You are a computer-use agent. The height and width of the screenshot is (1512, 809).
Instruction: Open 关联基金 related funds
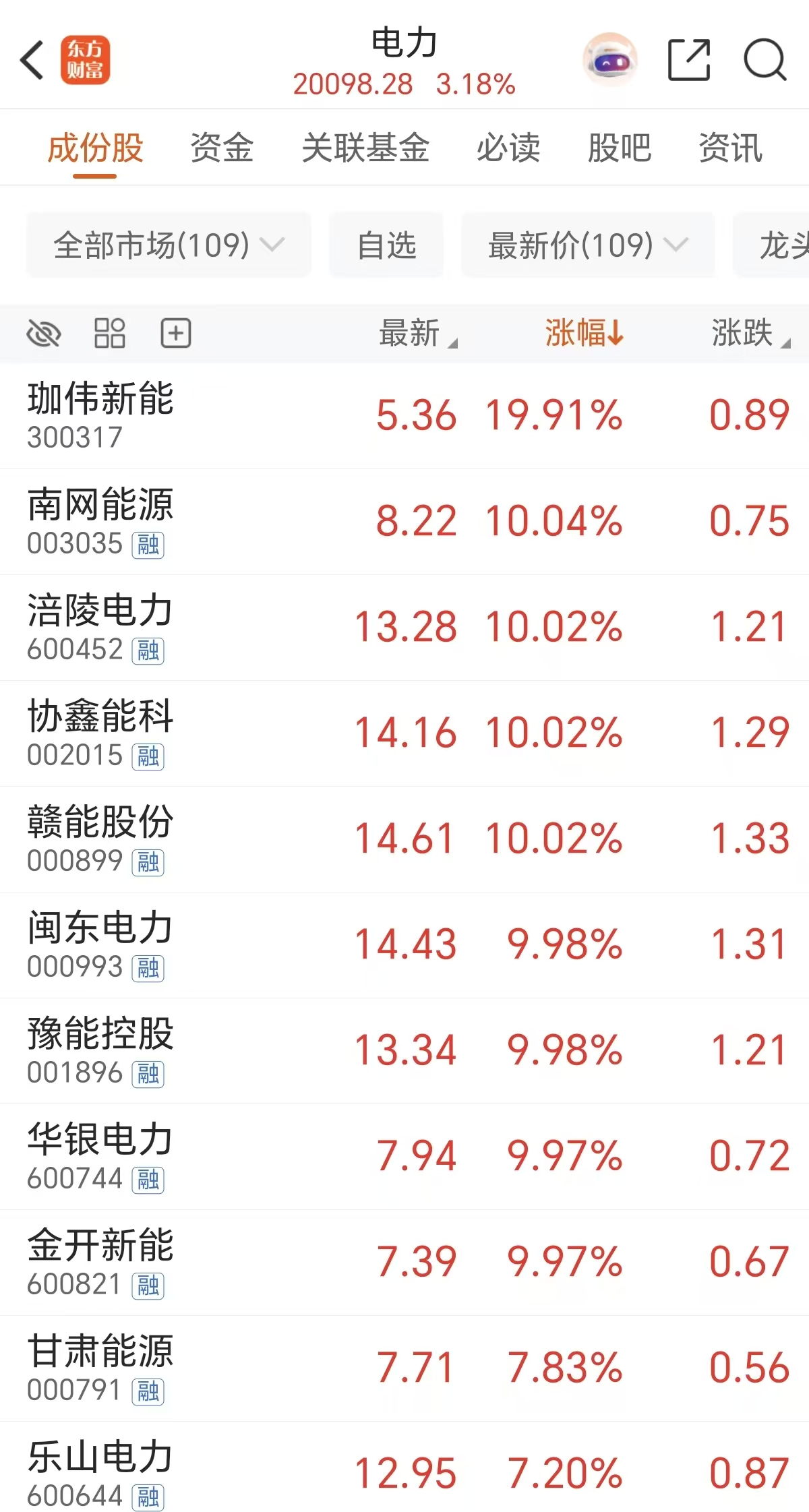(x=367, y=148)
